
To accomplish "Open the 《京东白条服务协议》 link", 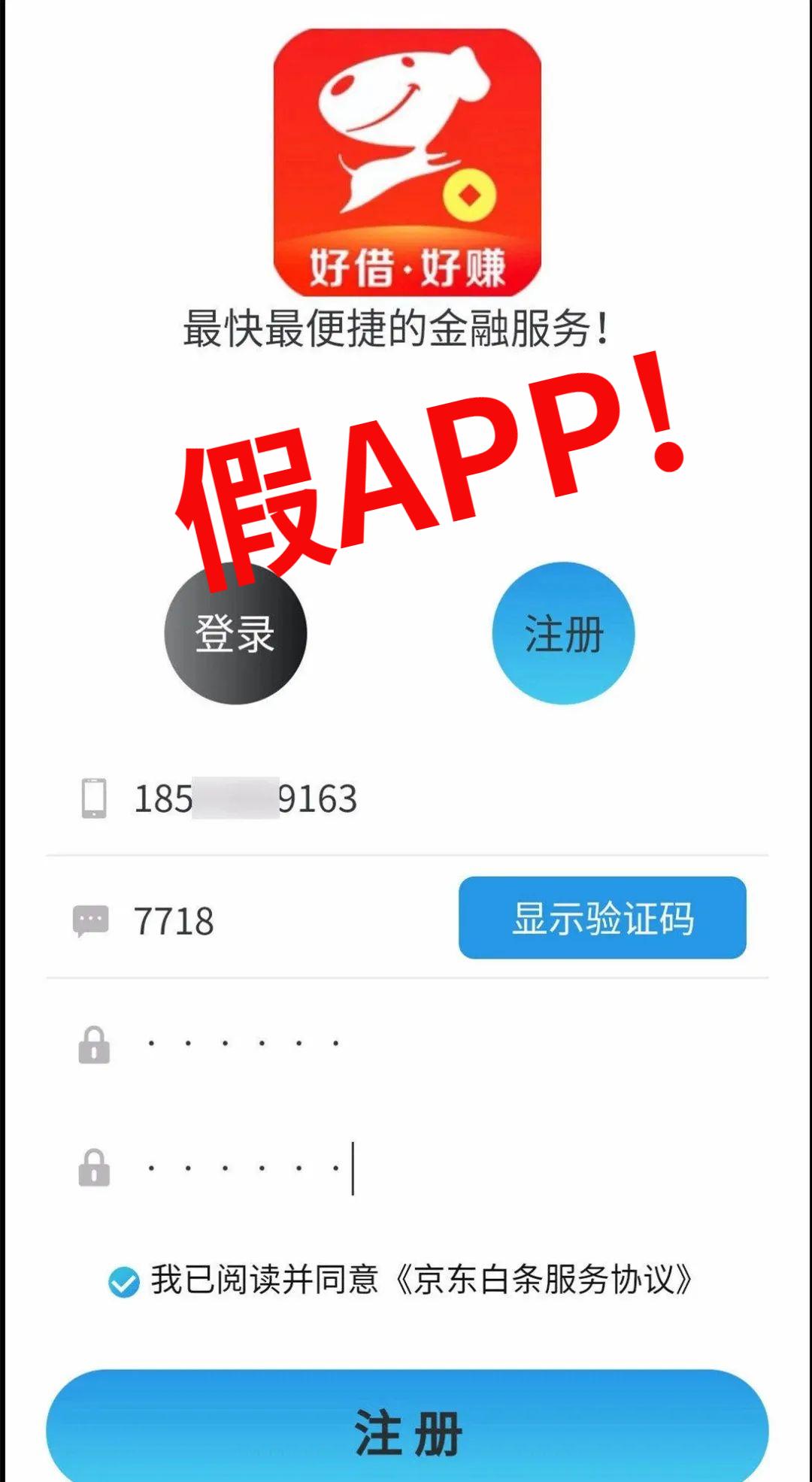I will (x=543, y=1280).
